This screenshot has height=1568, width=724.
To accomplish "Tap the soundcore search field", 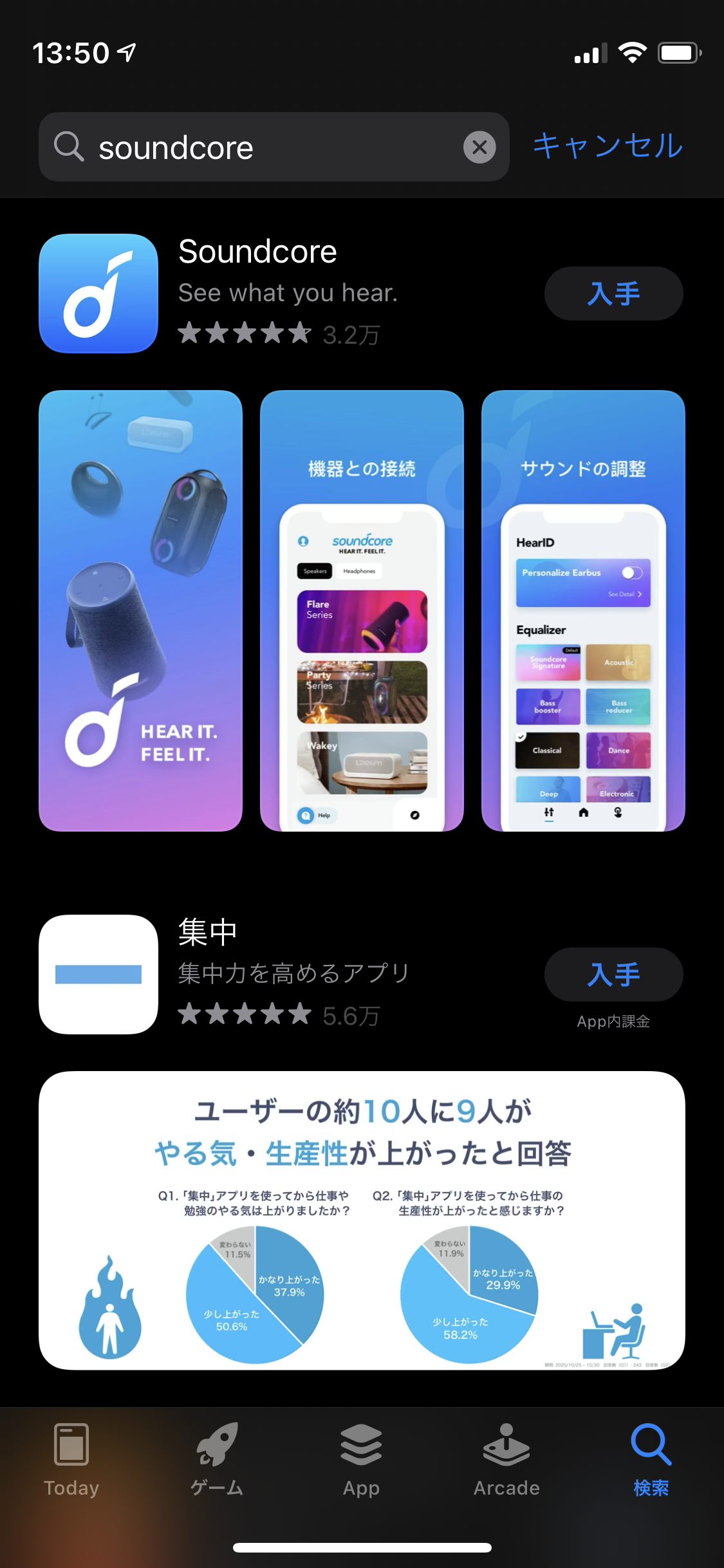I will pyautogui.click(x=274, y=147).
